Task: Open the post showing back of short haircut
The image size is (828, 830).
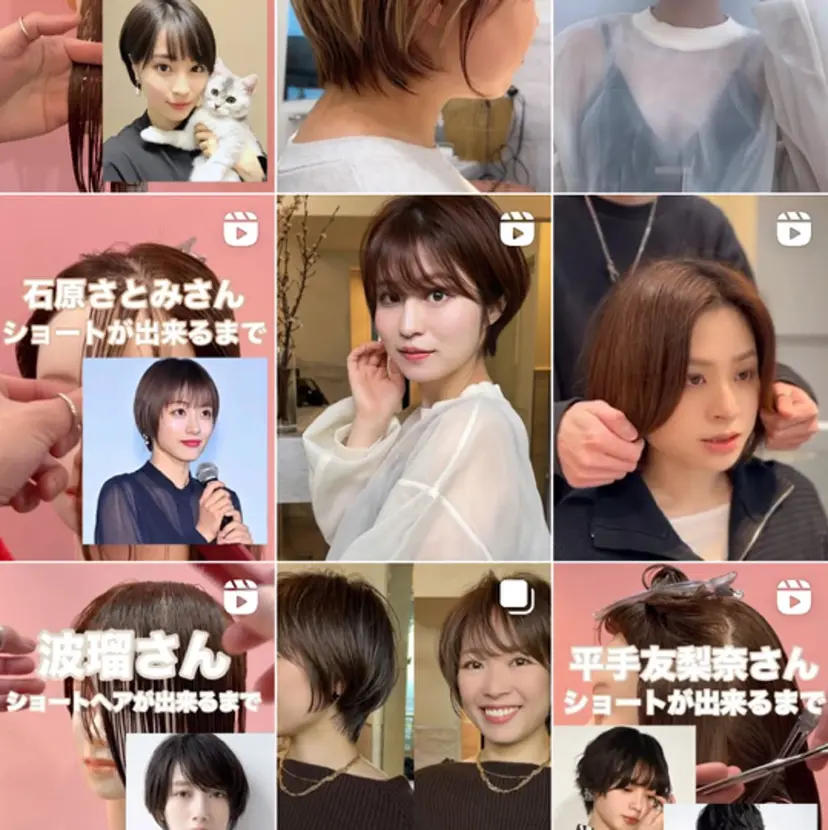Action: [413, 95]
